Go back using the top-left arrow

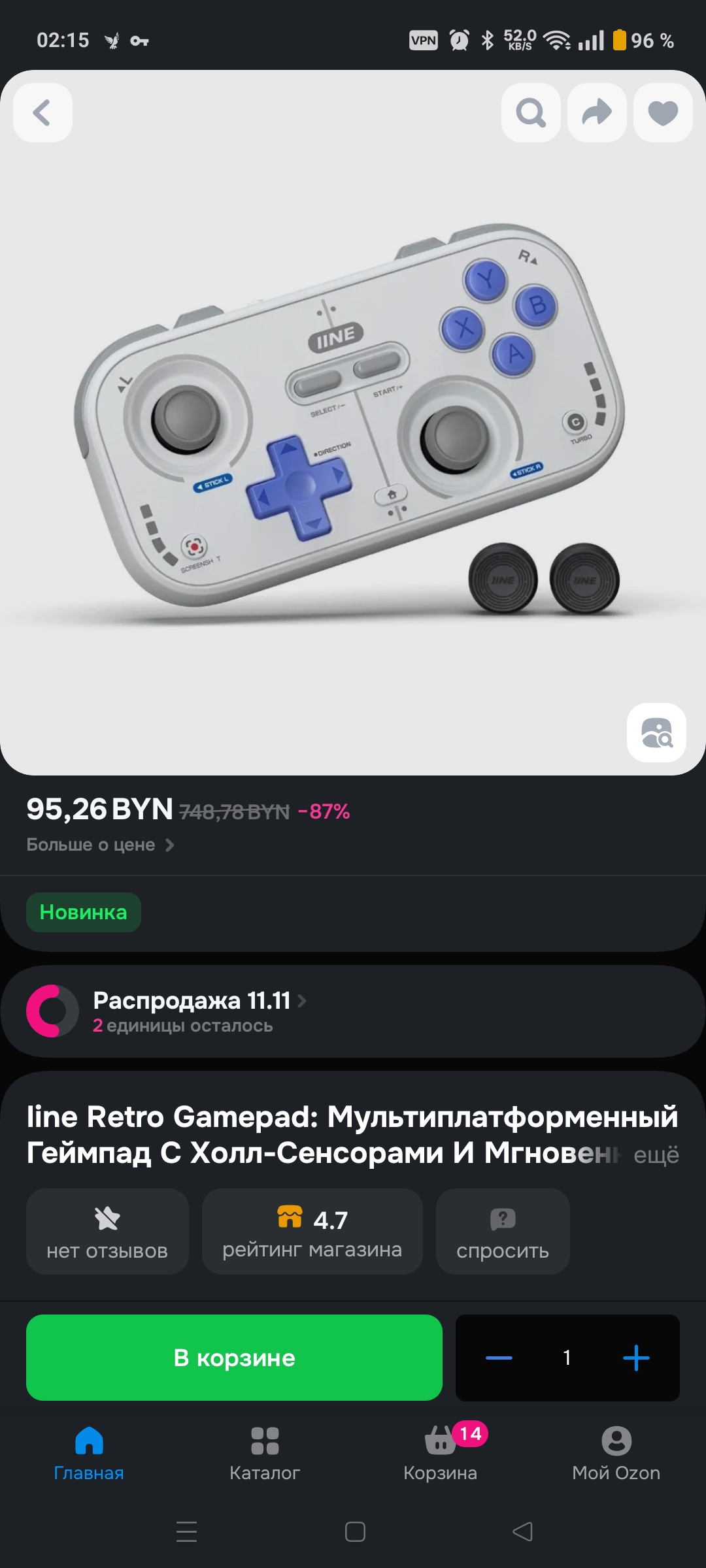[42, 112]
